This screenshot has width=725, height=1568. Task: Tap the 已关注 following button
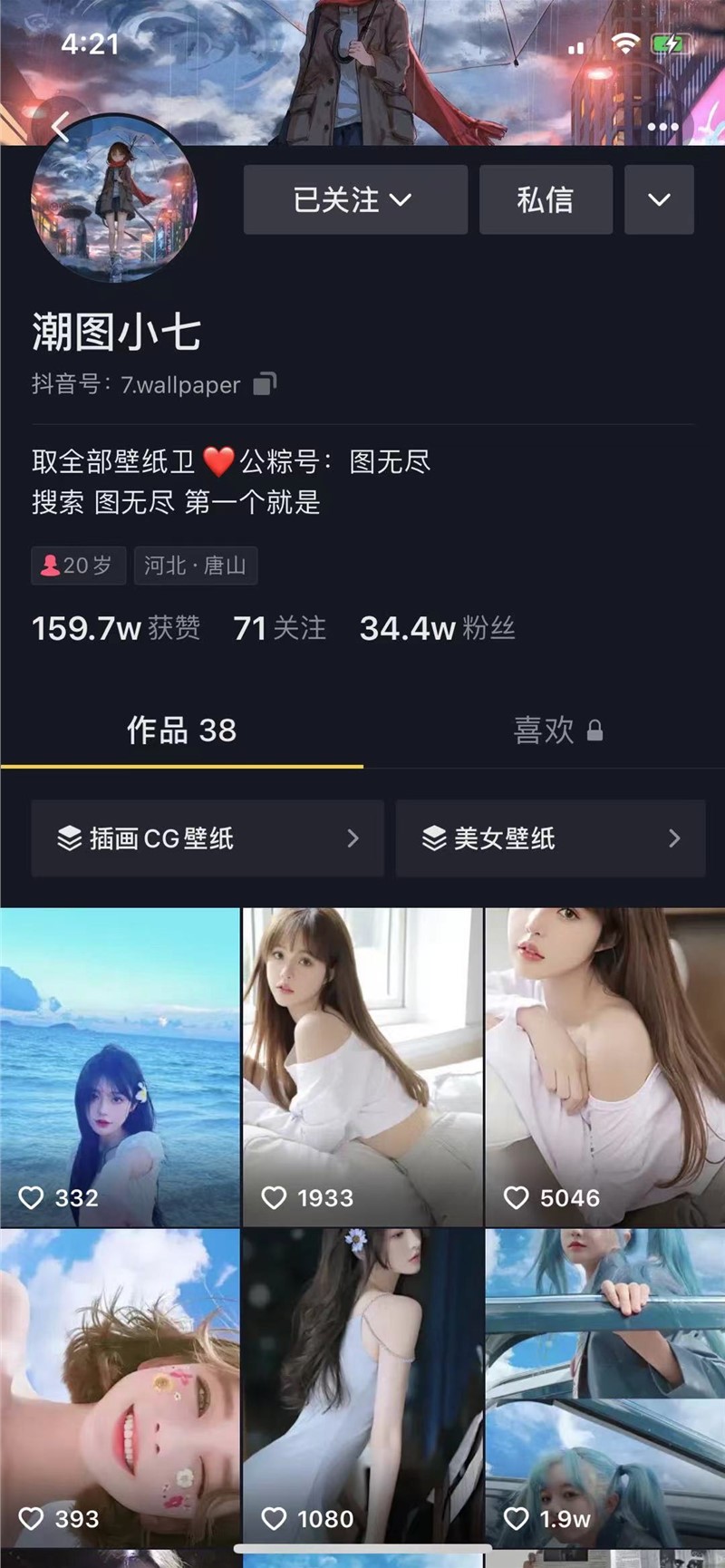point(355,199)
